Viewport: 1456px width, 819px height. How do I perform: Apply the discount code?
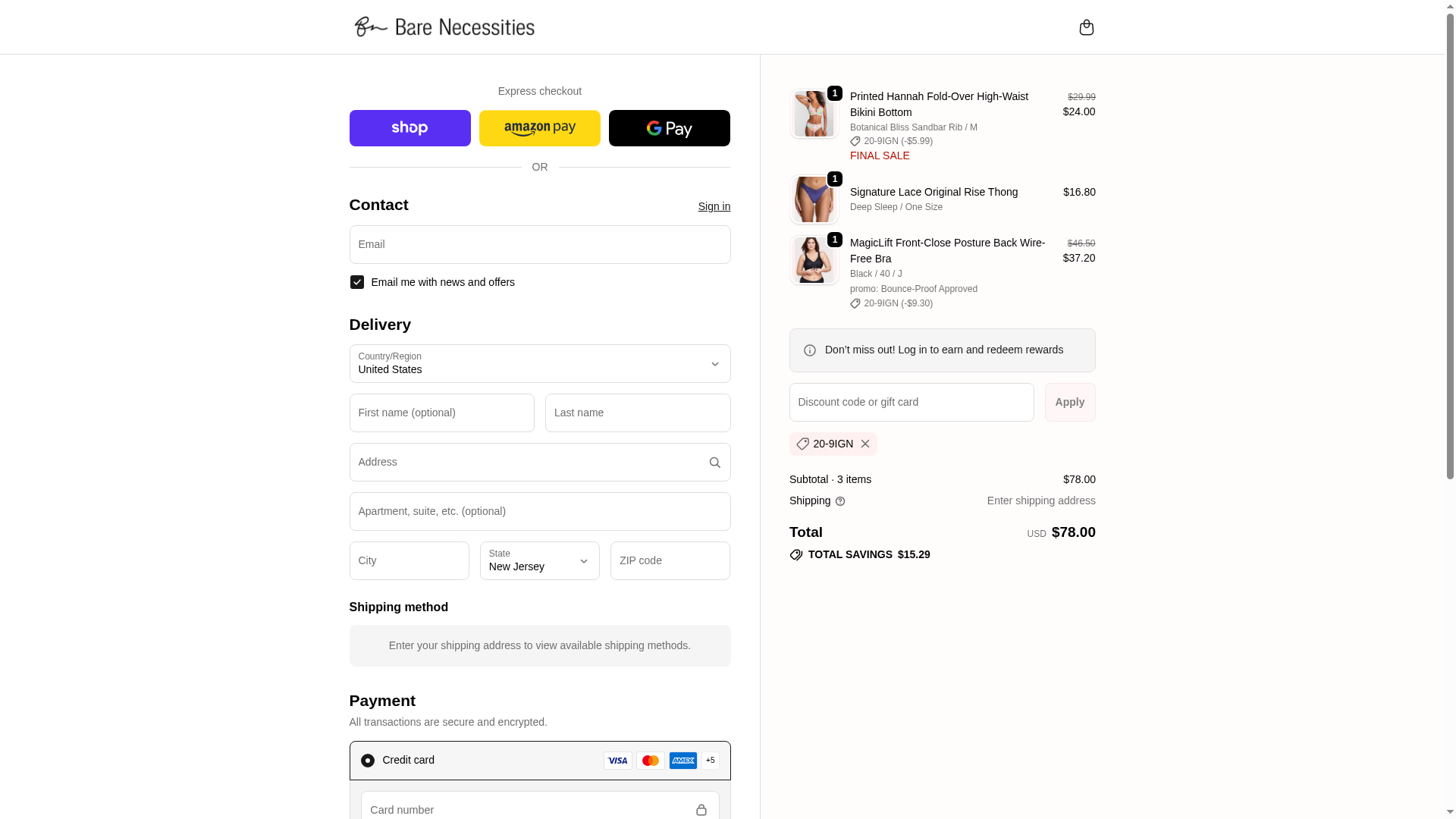click(1069, 403)
